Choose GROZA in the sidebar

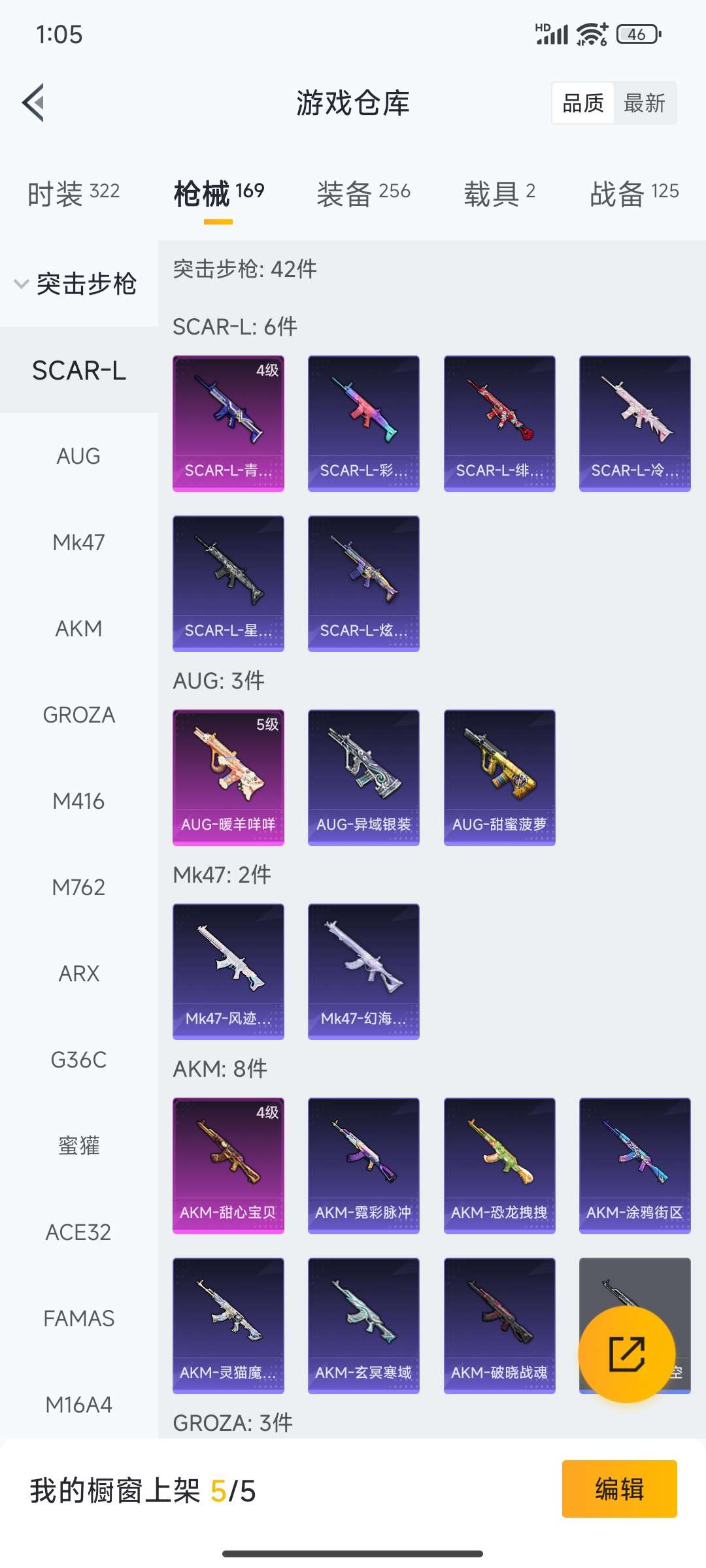pos(78,715)
